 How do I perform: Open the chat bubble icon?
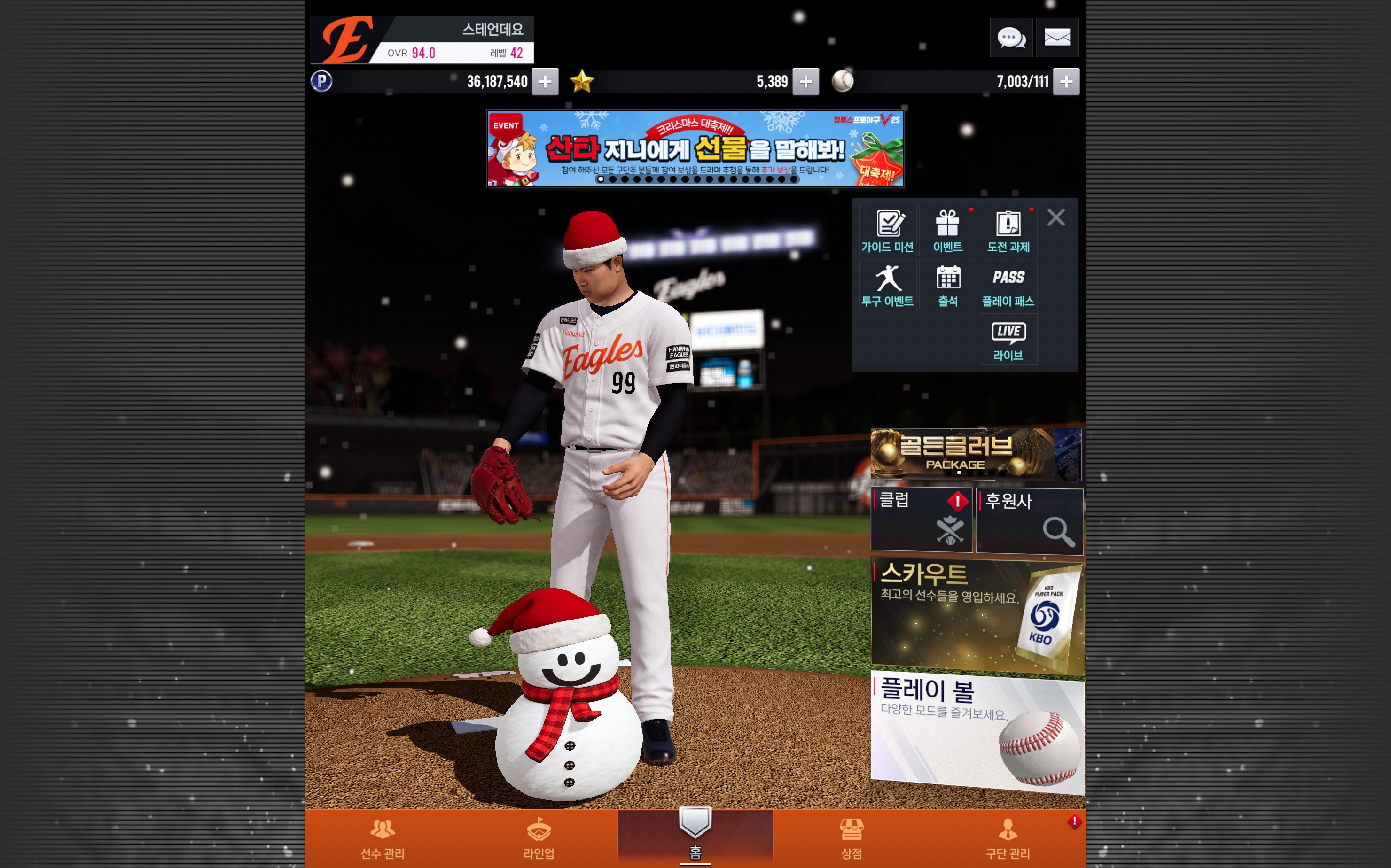tap(1011, 38)
